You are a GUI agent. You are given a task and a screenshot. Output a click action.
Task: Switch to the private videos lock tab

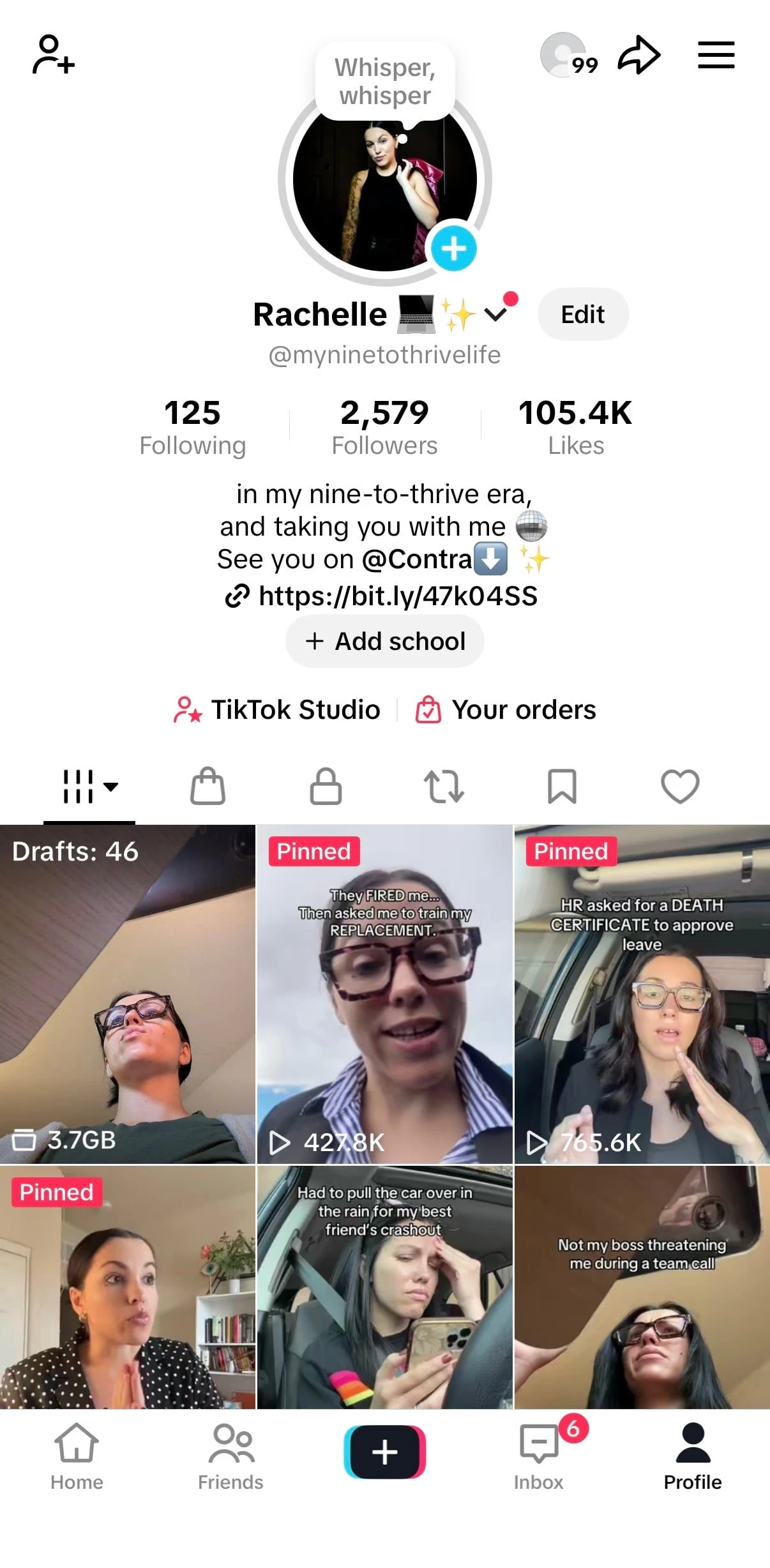point(326,786)
